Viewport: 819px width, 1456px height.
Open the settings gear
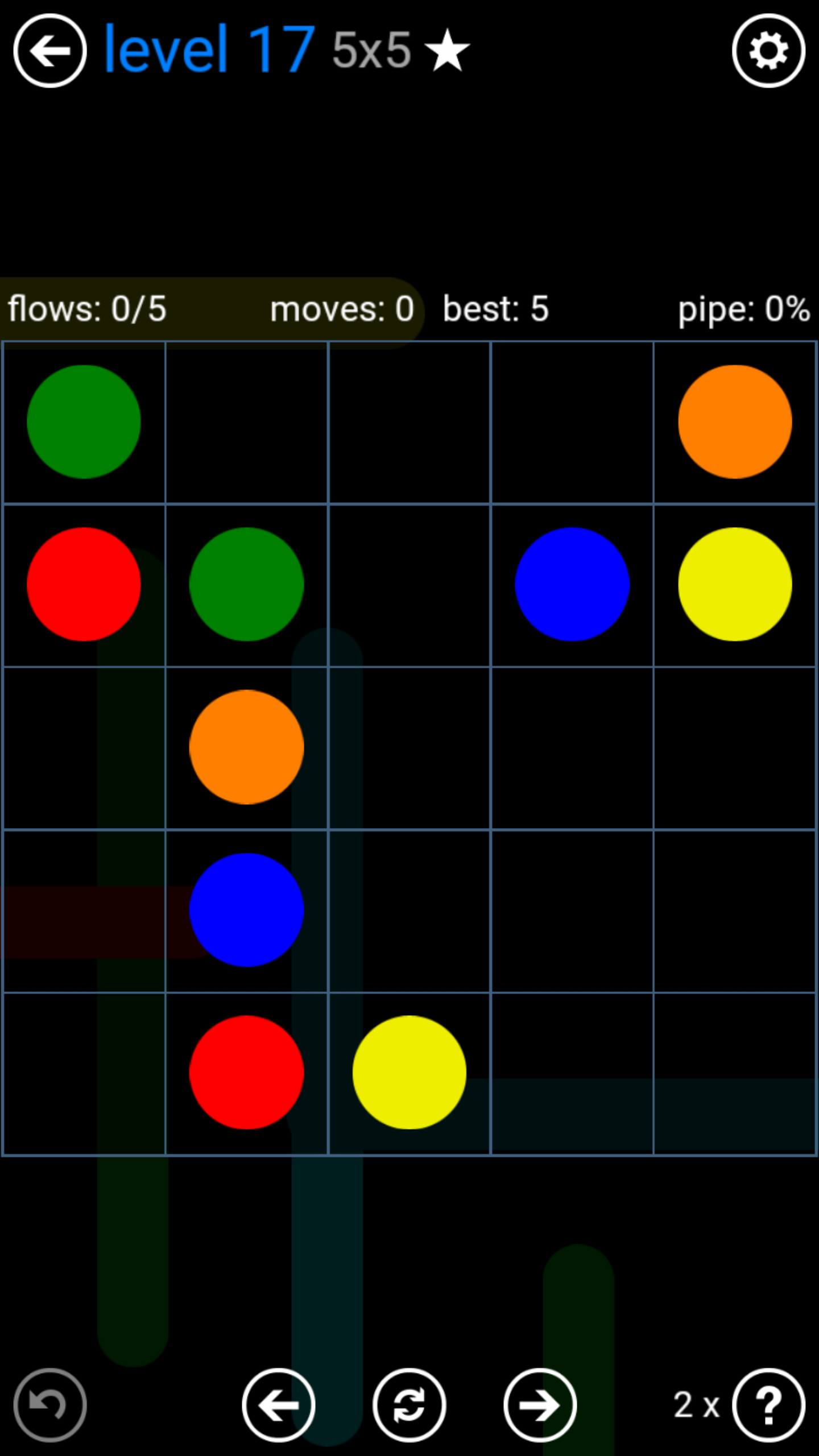768,51
